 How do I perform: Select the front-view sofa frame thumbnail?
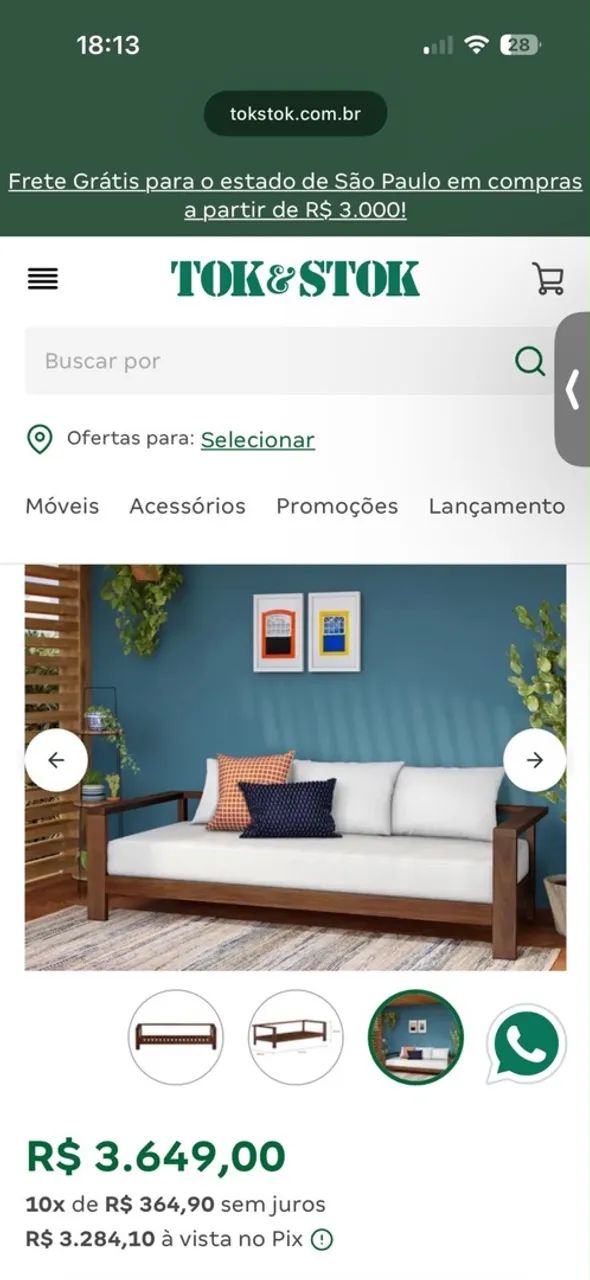176,1037
